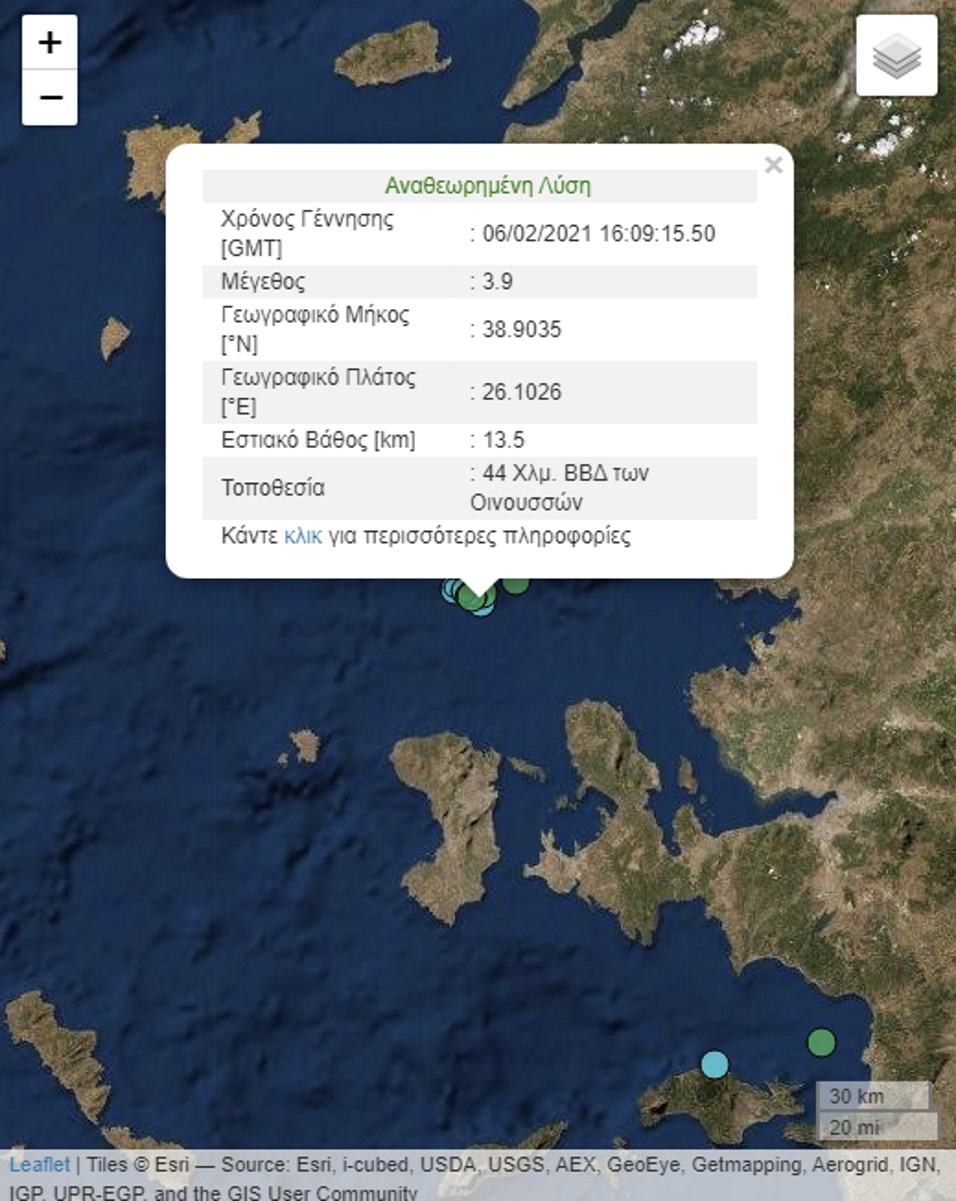Select the green earthquake marker east of Samos
This screenshot has width=956, height=1201.
pyautogui.click(x=821, y=1043)
